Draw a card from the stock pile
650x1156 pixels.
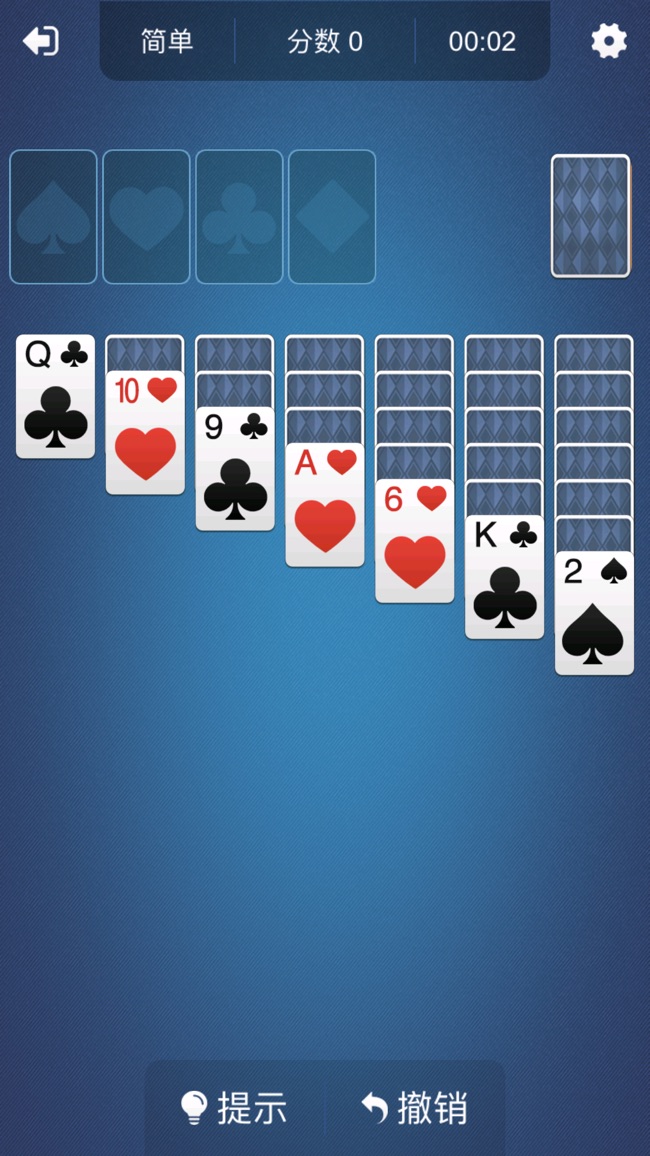590,216
